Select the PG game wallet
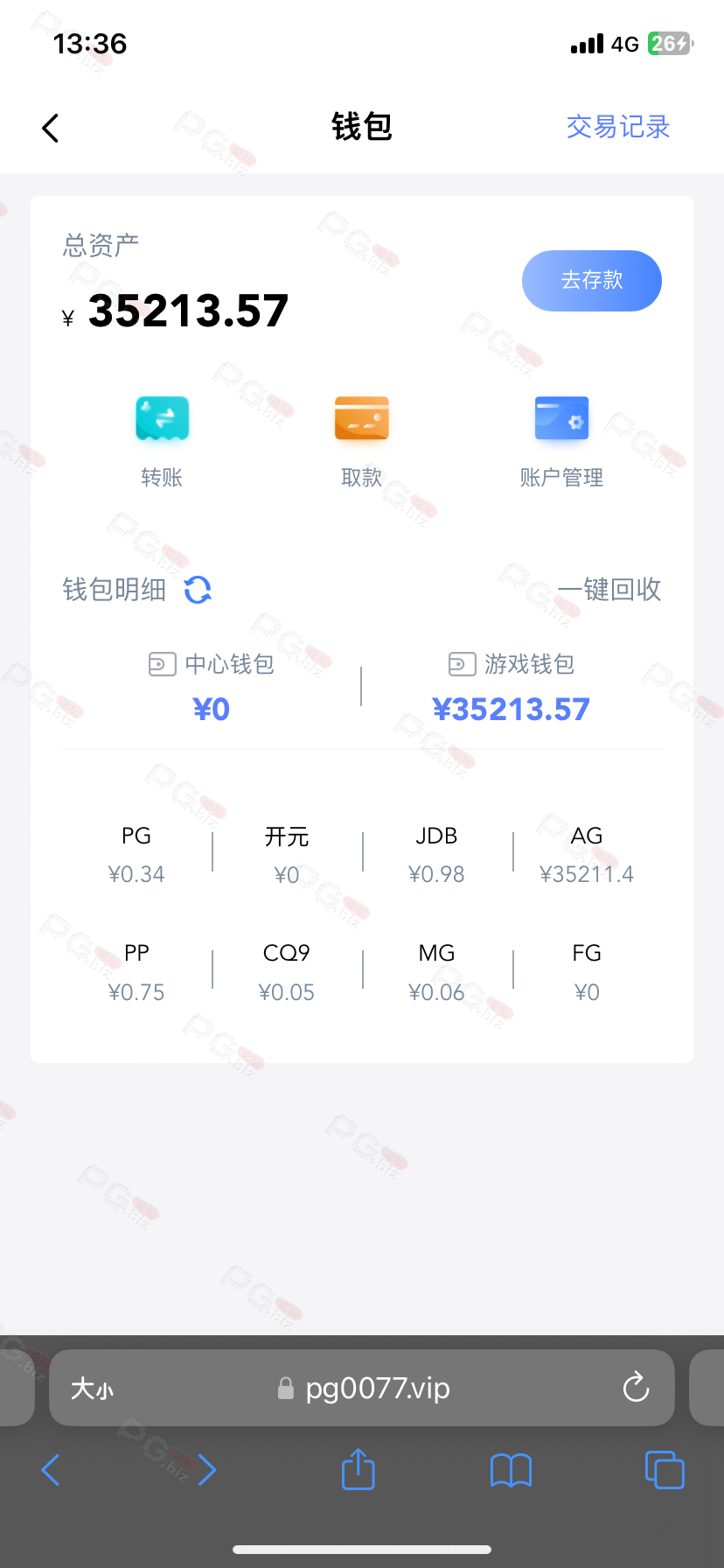Image resolution: width=724 pixels, height=1568 pixels. tap(136, 855)
